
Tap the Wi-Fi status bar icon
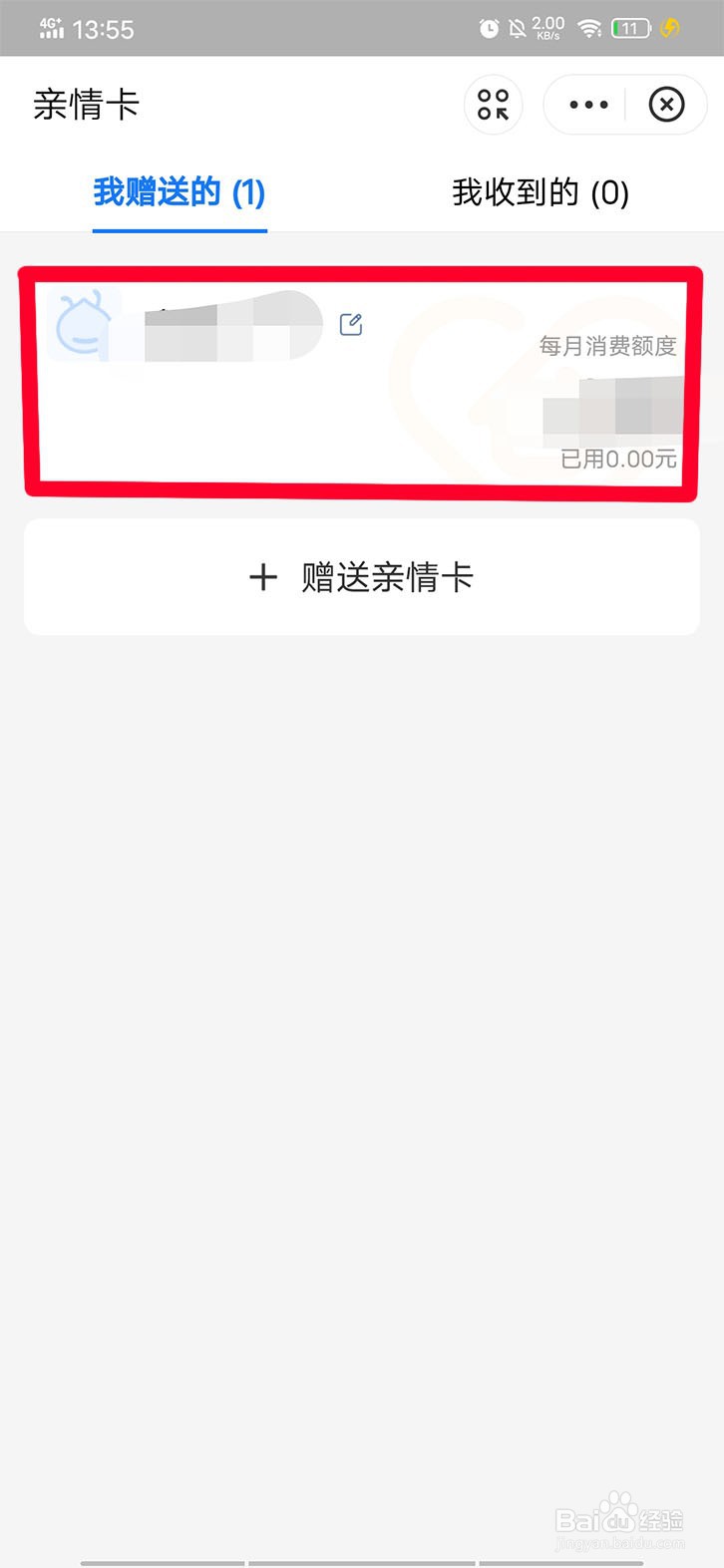tap(588, 28)
